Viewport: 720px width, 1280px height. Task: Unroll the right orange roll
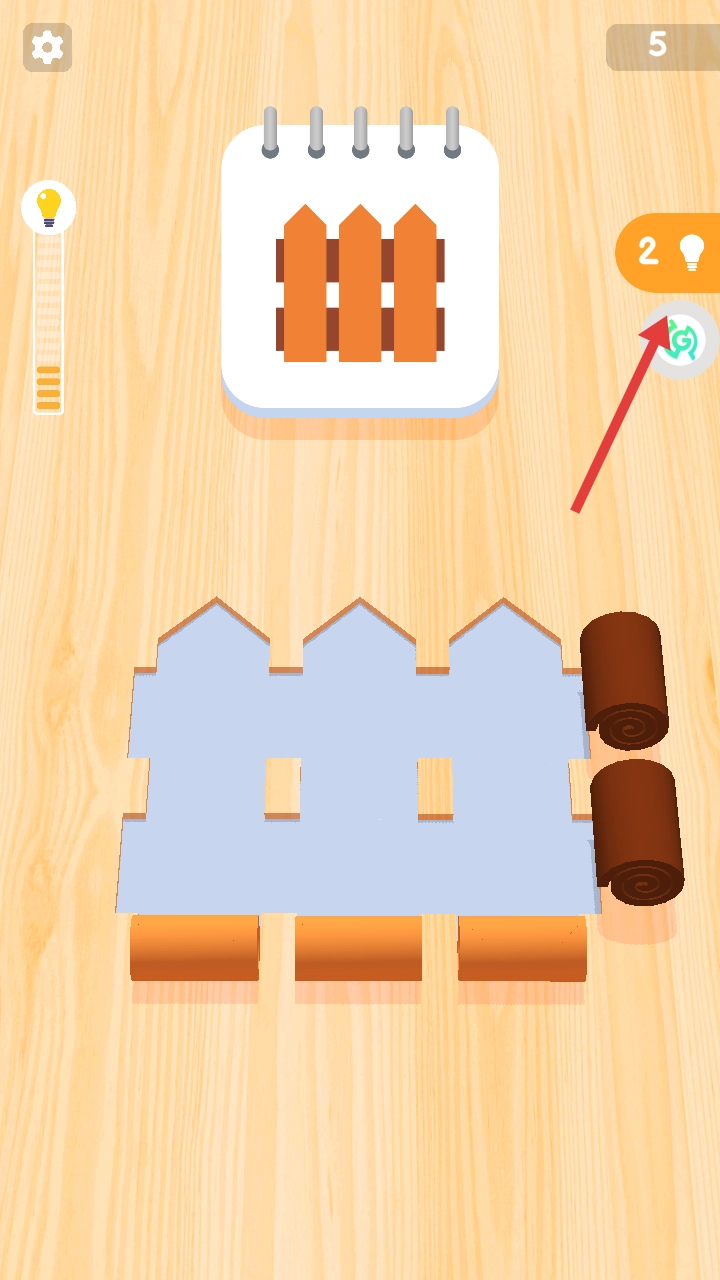click(x=522, y=948)
